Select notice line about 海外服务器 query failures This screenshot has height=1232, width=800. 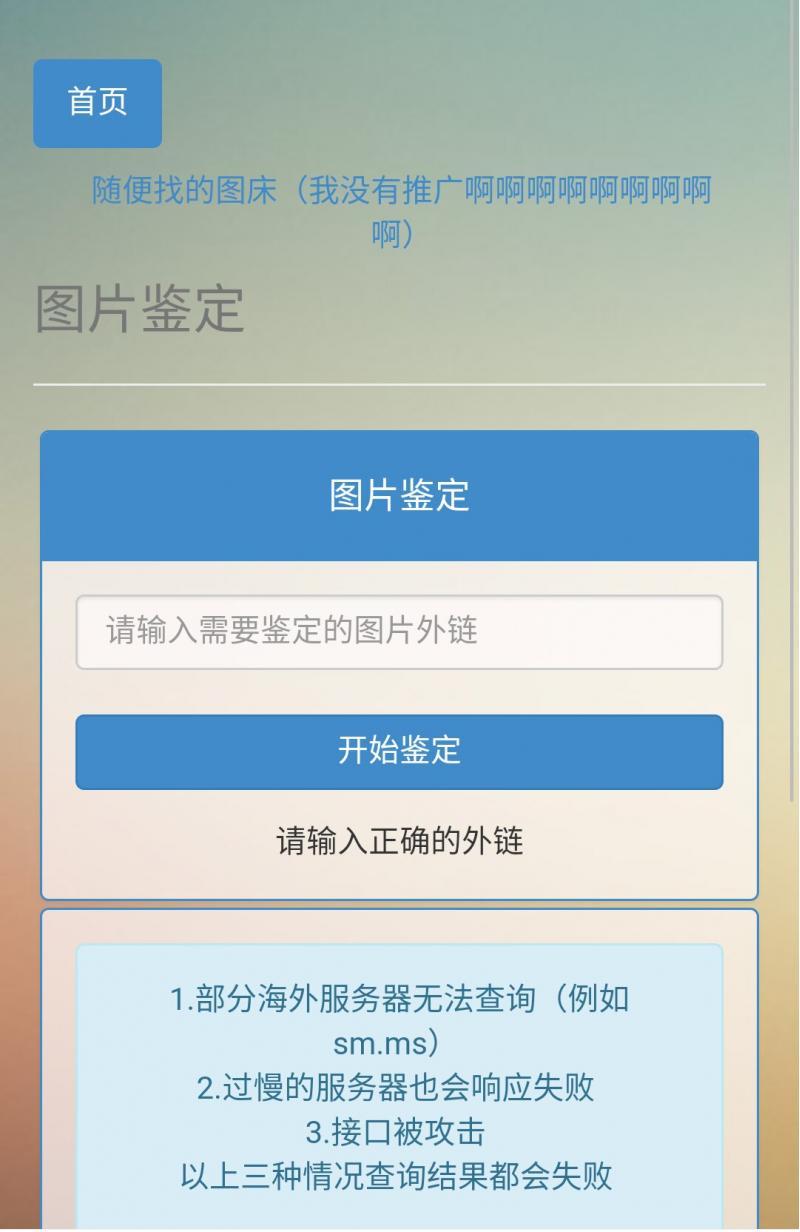(x=399, y=997)
